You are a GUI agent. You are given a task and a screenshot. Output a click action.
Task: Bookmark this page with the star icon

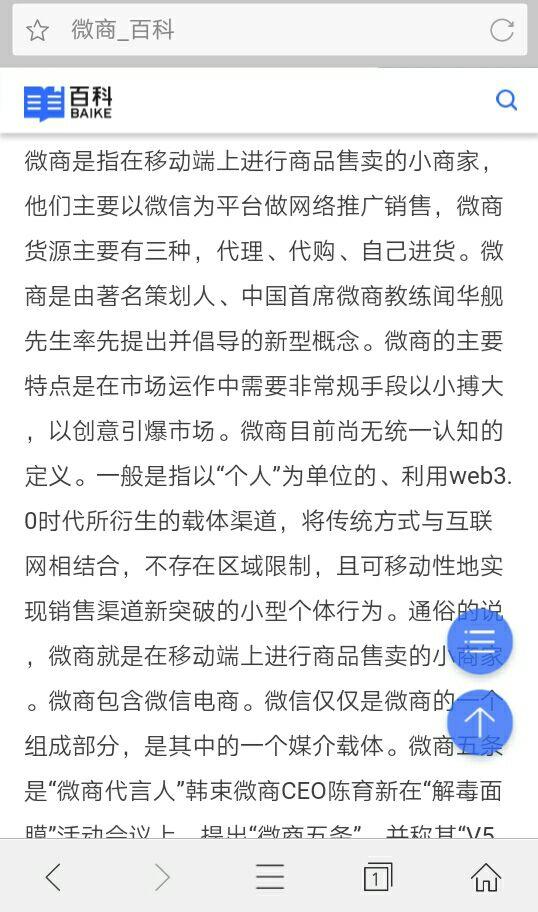(37, 30)
